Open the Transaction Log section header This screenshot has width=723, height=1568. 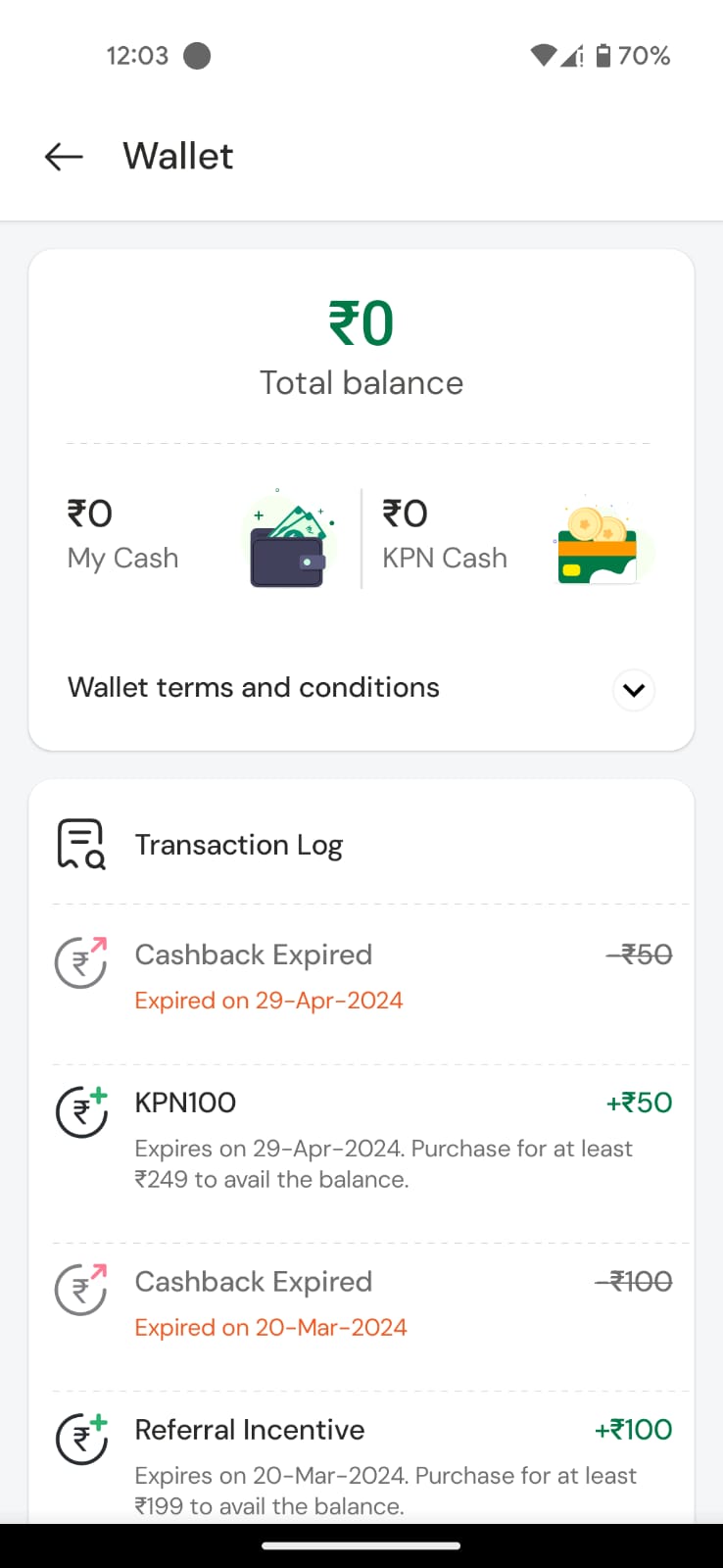click(x=238, y=844)
